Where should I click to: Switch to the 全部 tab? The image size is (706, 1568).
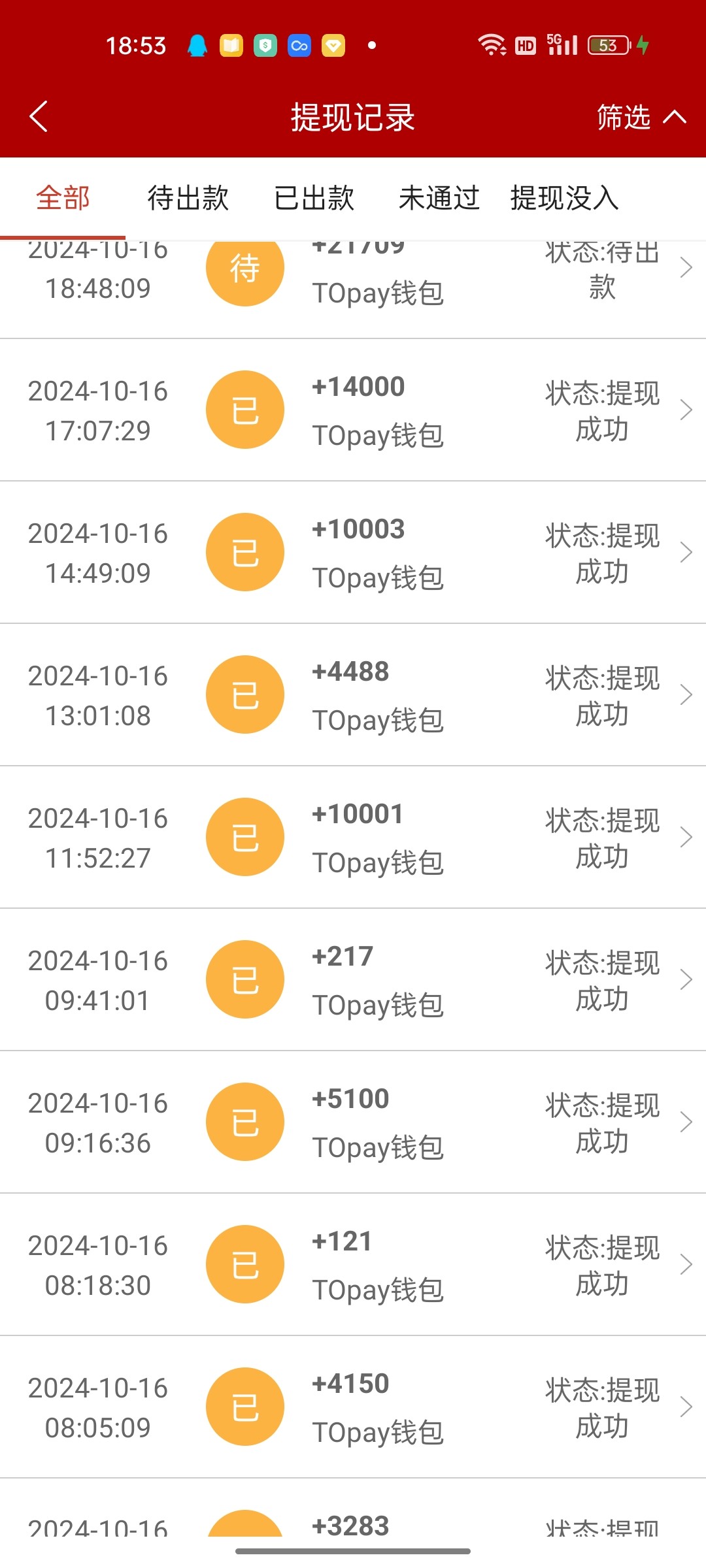[x=63, y=197]
